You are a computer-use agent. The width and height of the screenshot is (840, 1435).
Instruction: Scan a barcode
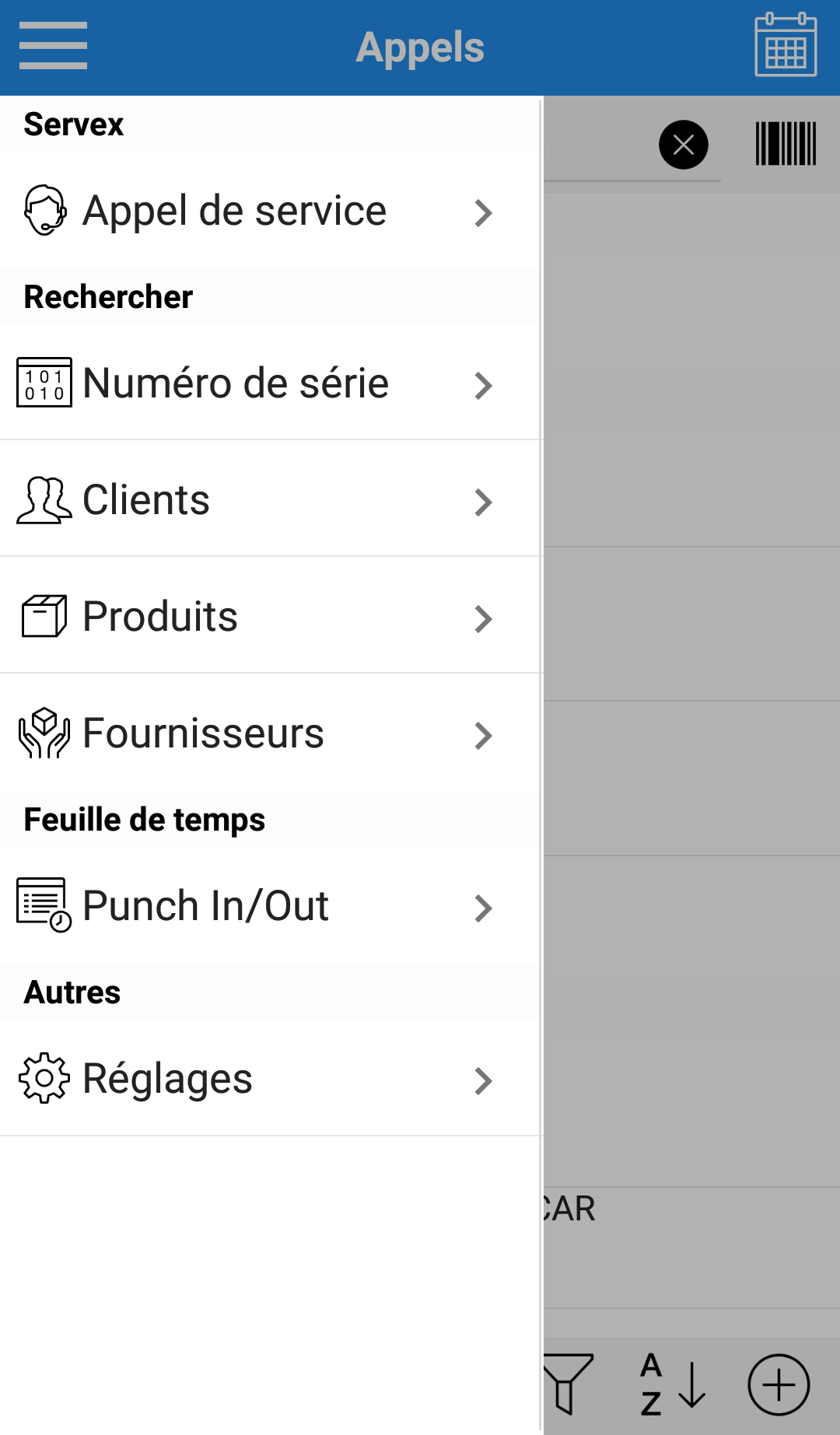tap(786, 144)
